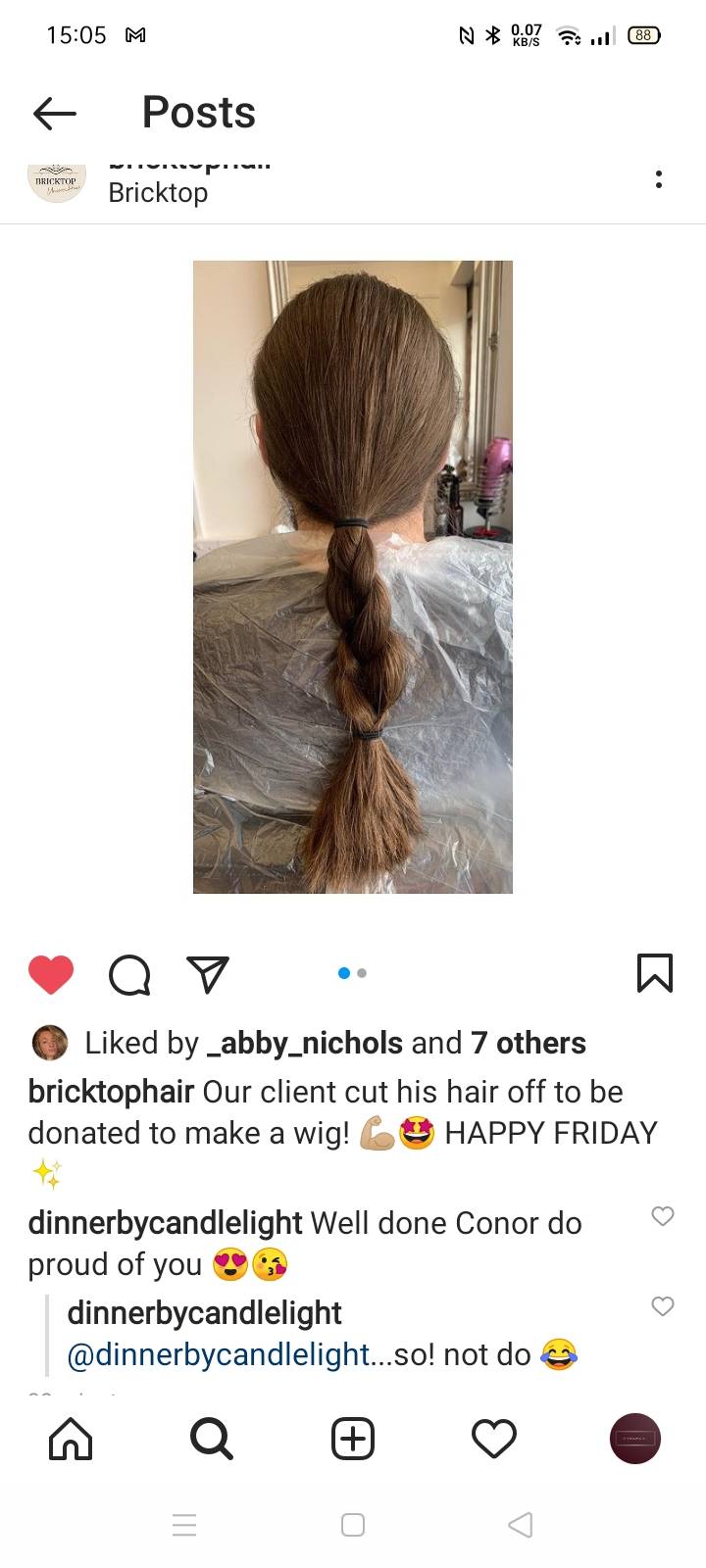The width and height of the screenshot is (706, 1568).
Task: Share the post via the paper plane icon
Action: click(208, 974)
